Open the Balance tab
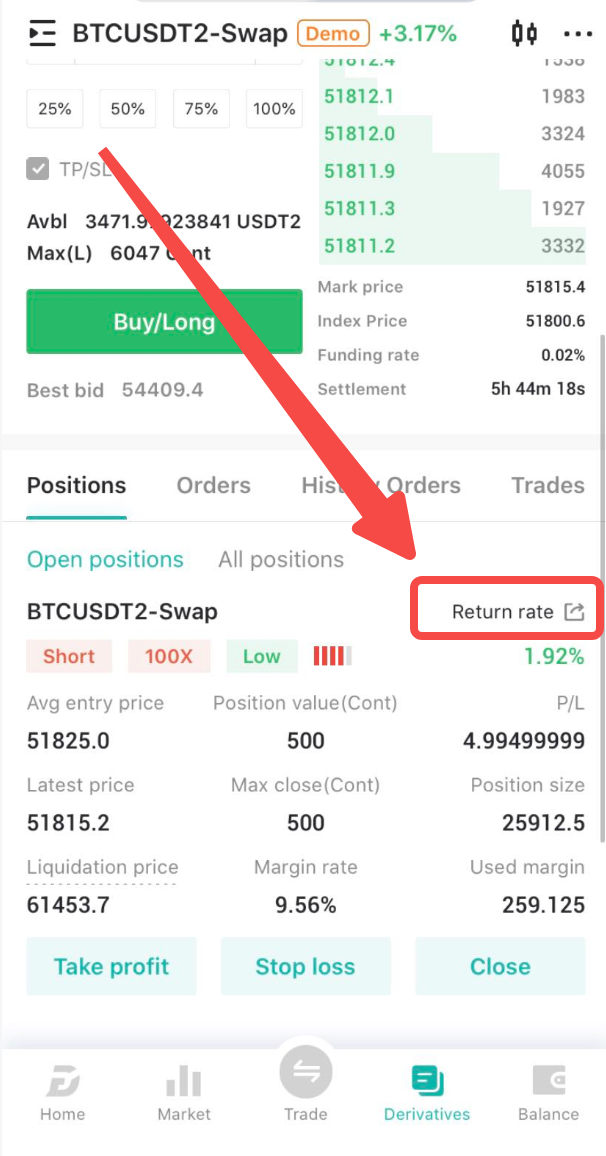Image resolution: width=606 pixels, height=1156 pixels. (548, 1093)
